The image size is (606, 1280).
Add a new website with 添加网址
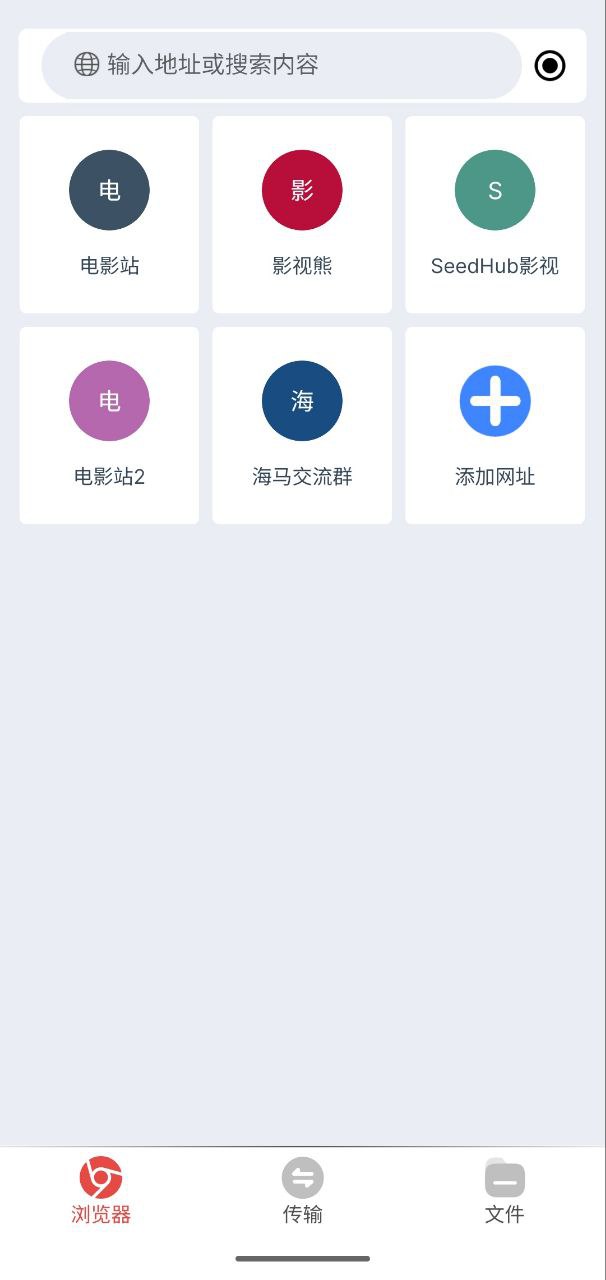coord(495,425)
